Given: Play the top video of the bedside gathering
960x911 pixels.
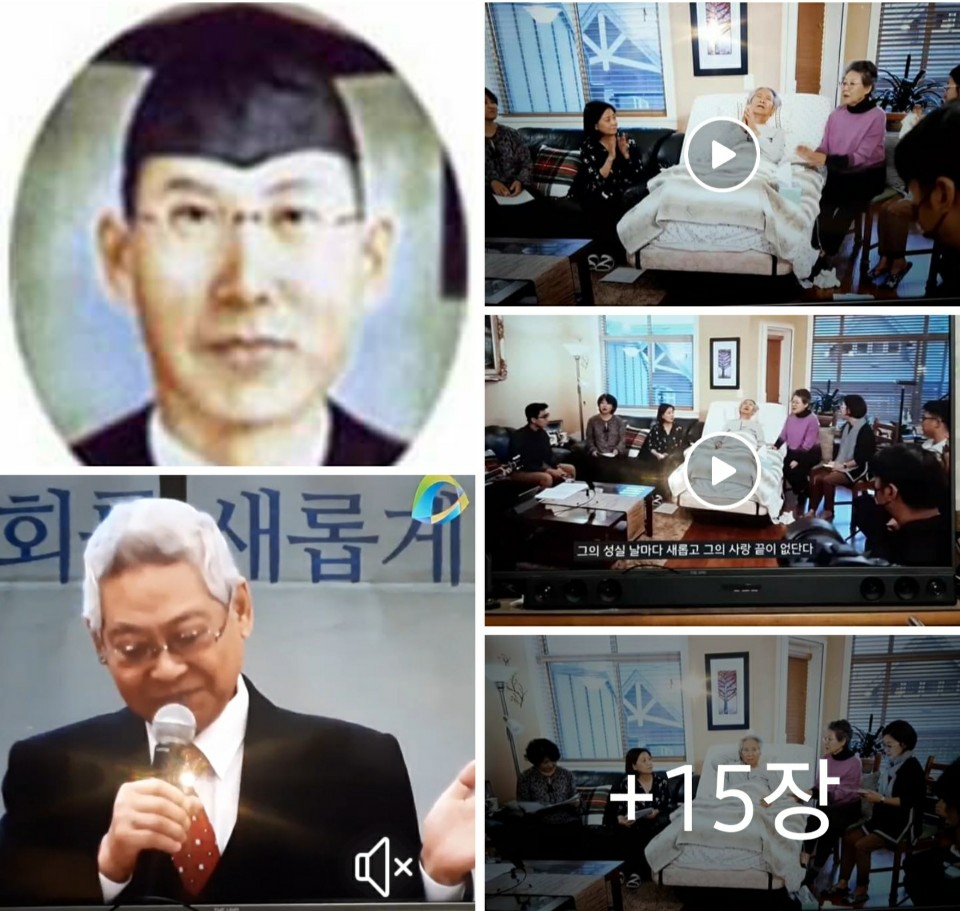Looking at the screenshot, I should (x=722, y=154).
